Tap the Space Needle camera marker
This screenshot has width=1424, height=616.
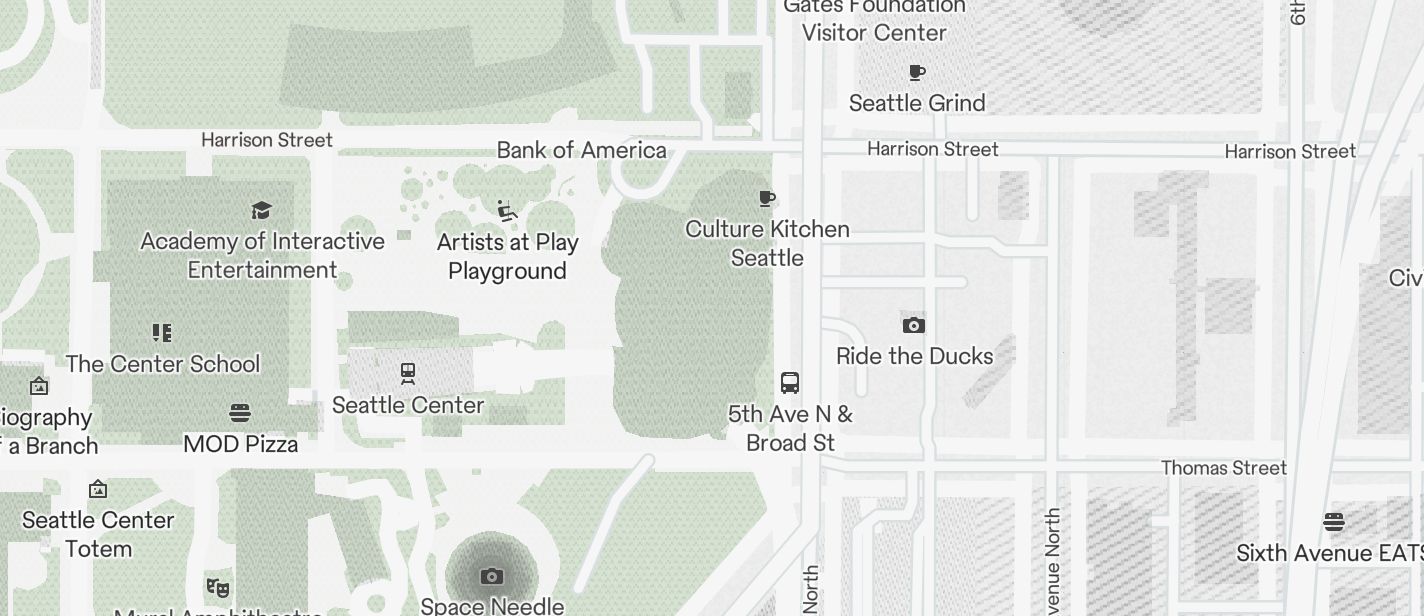pos(491,576)
